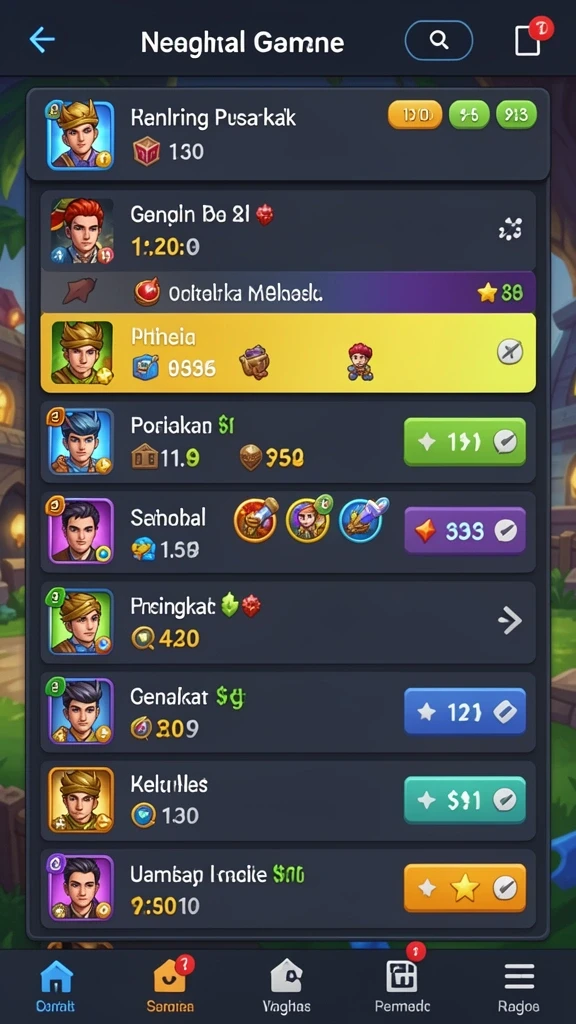Switch to the Oarrait home tab

pos(56,985)
